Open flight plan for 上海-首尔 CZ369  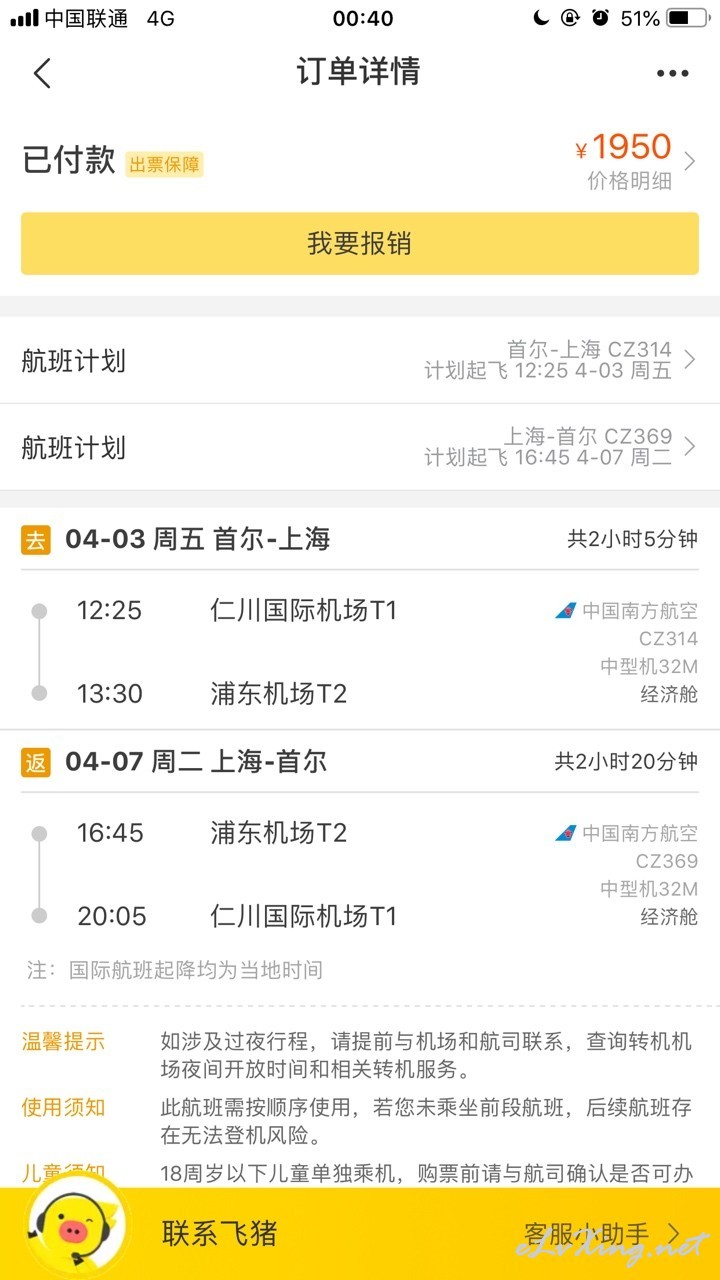pos(360,447)
